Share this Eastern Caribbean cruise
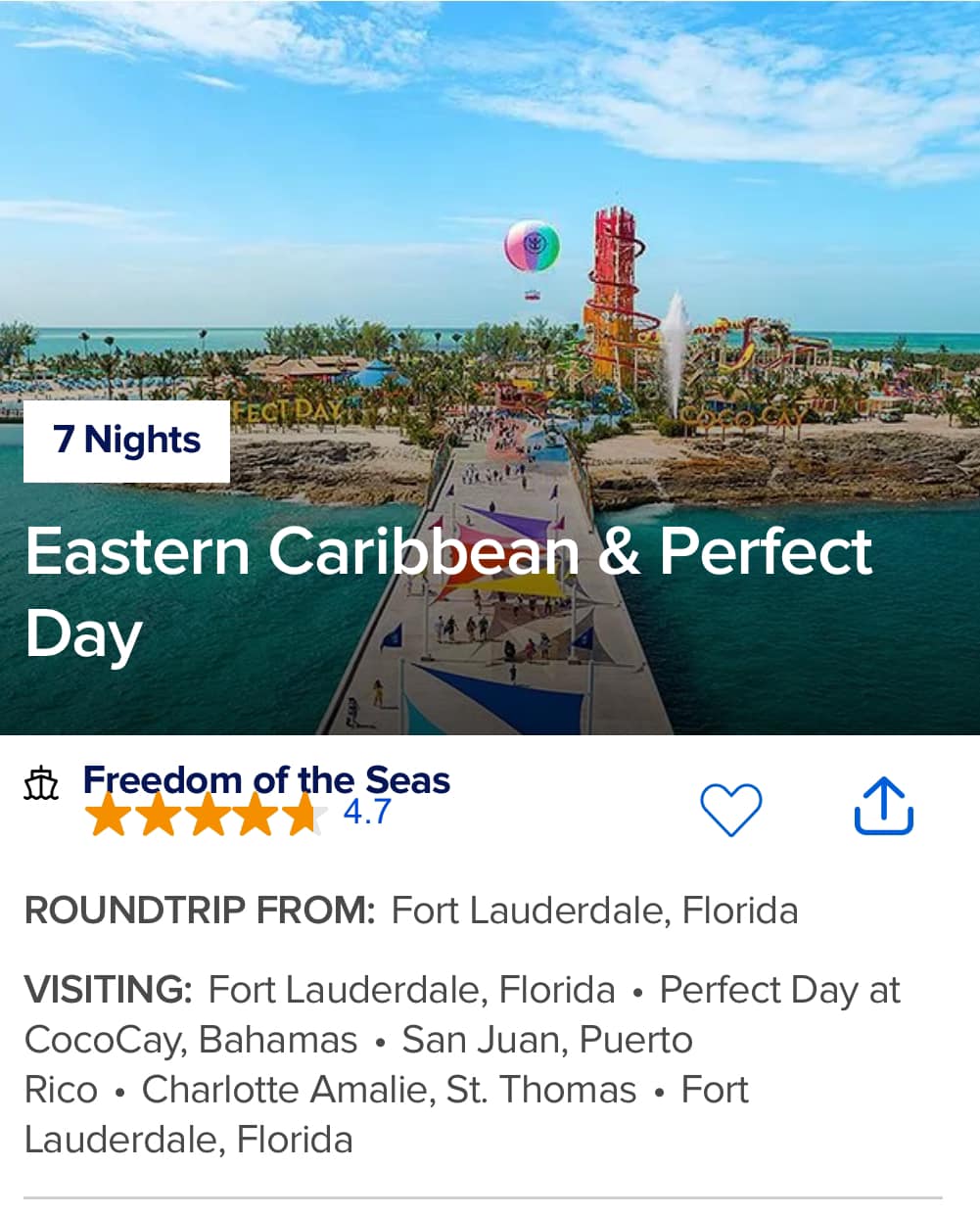The image size is (980, 1216). click(x=883, y=807)
